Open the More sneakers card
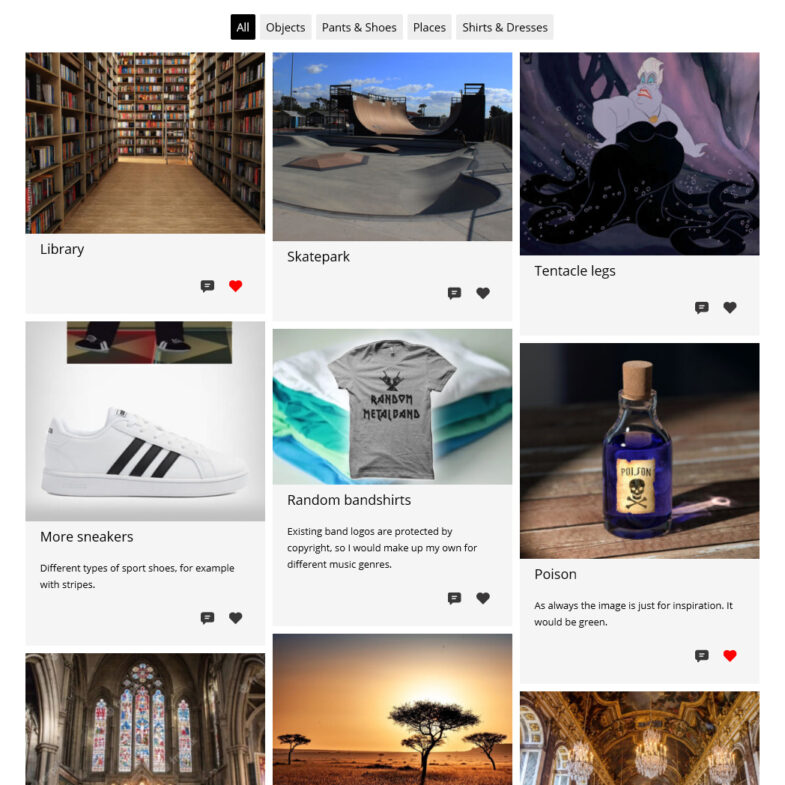This screenshot has width=785, height=785. coord(145,421)
